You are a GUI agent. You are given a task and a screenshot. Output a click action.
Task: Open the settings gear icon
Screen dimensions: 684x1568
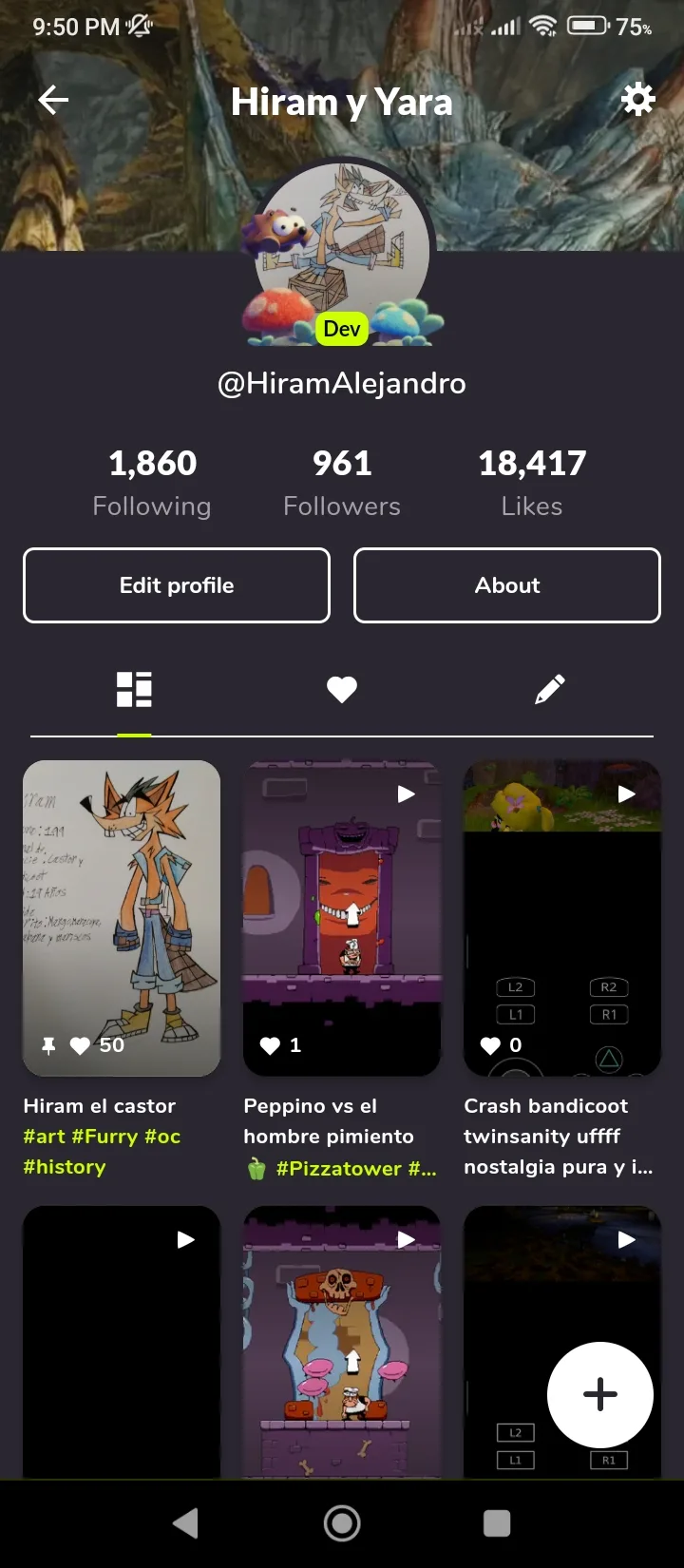click(637, 99)
